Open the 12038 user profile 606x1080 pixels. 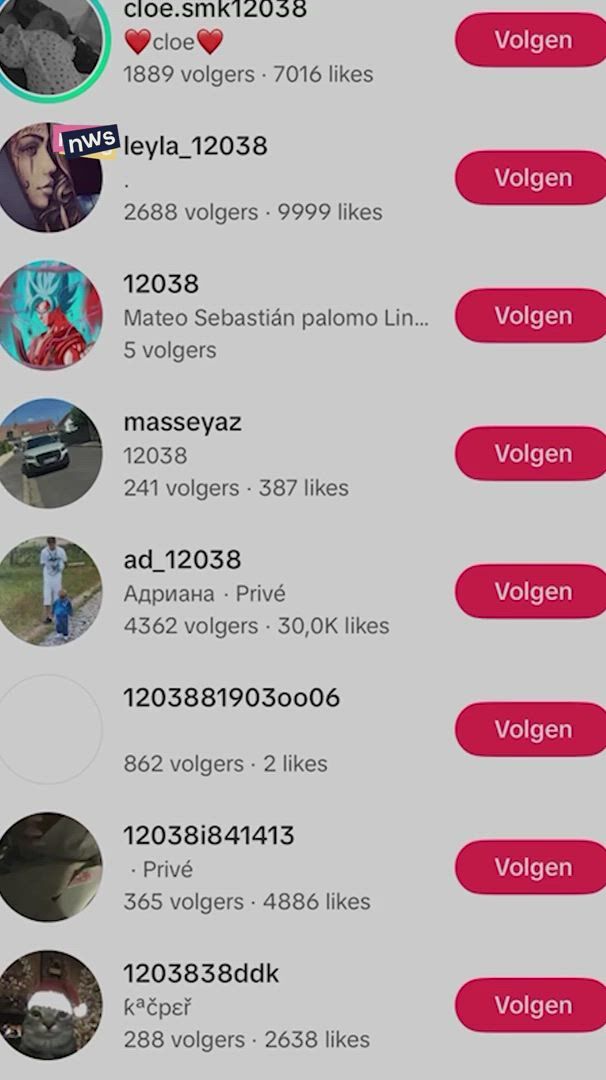(x=160, y=285)
